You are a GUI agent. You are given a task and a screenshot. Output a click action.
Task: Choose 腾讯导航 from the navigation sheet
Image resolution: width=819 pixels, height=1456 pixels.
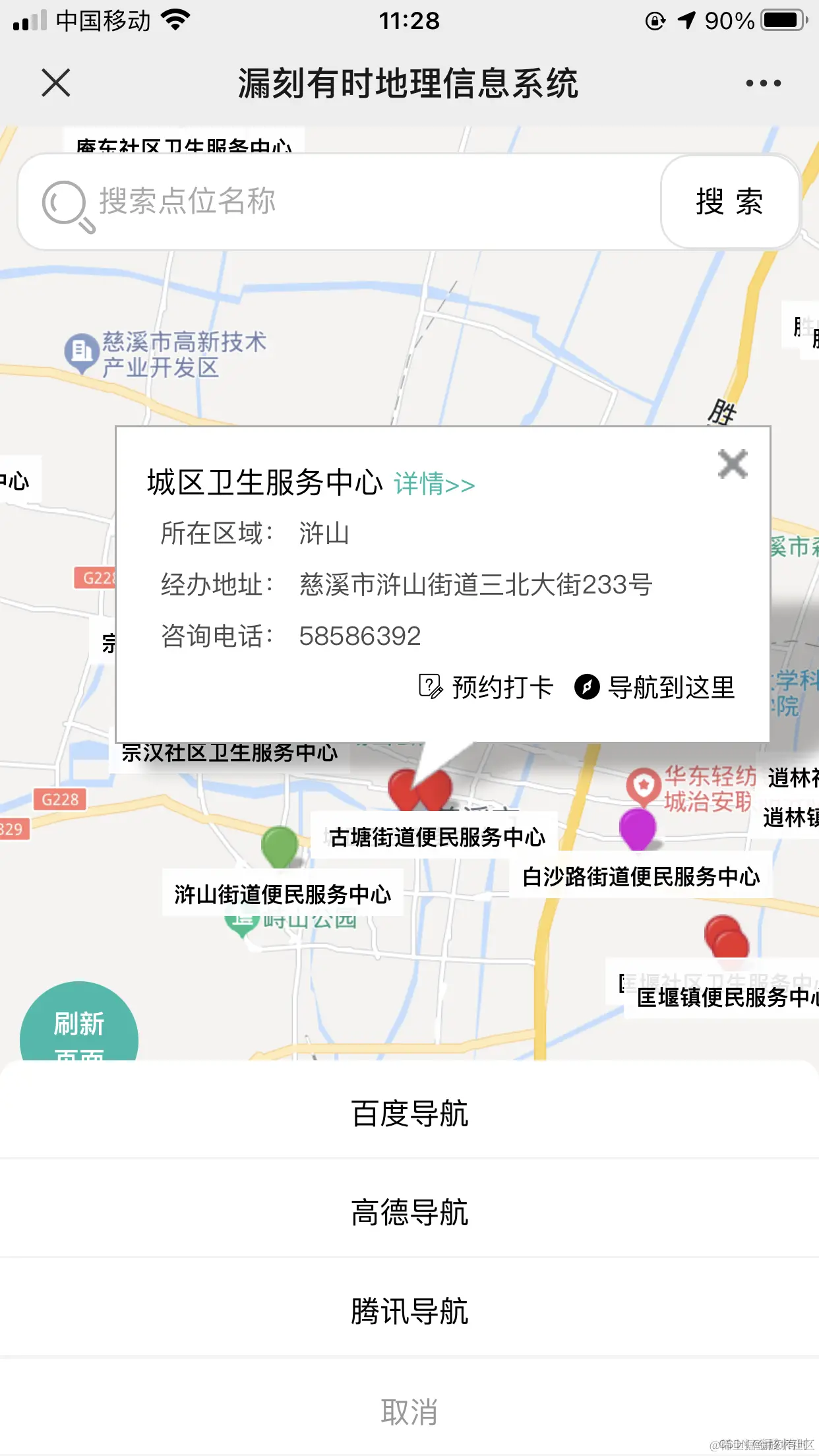[409, 1312]
